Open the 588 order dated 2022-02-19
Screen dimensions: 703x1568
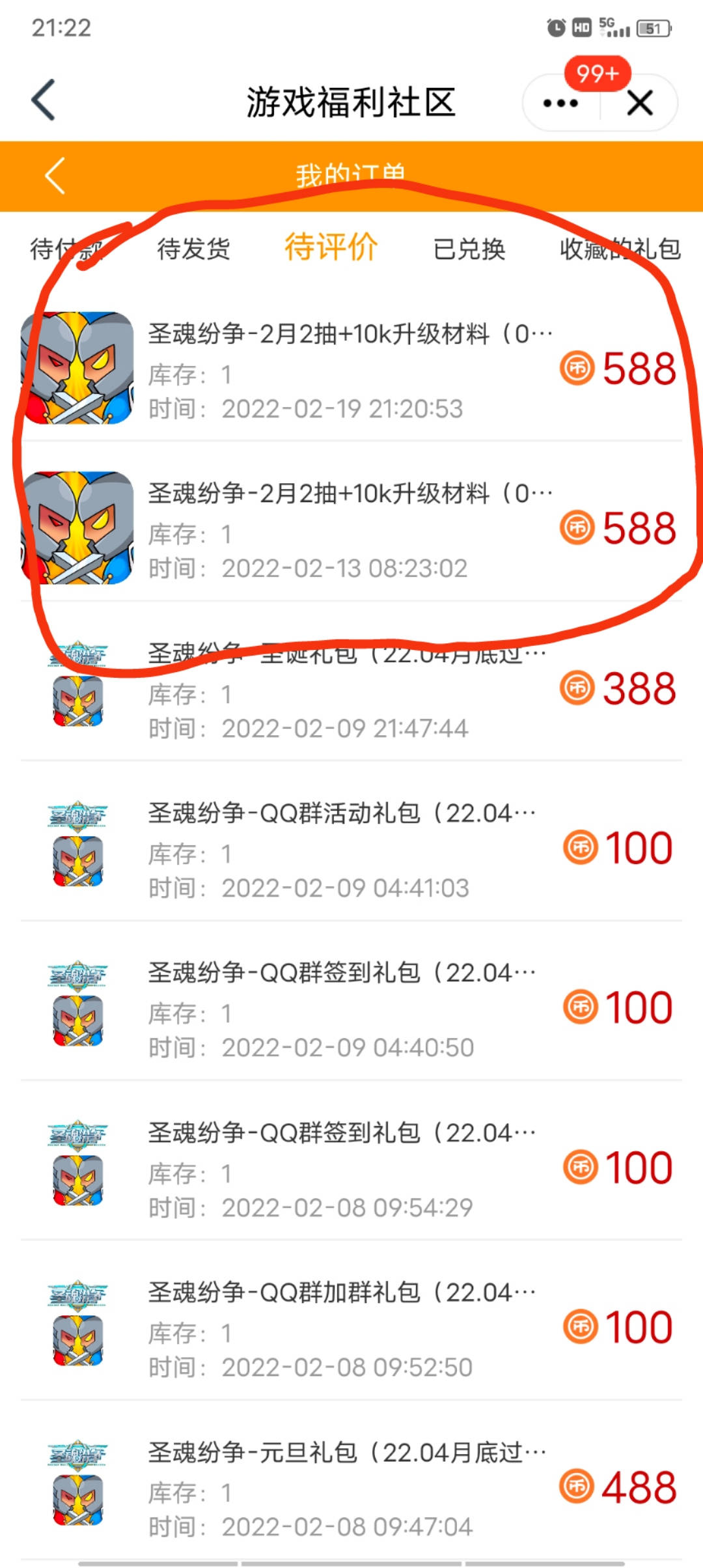351,369
